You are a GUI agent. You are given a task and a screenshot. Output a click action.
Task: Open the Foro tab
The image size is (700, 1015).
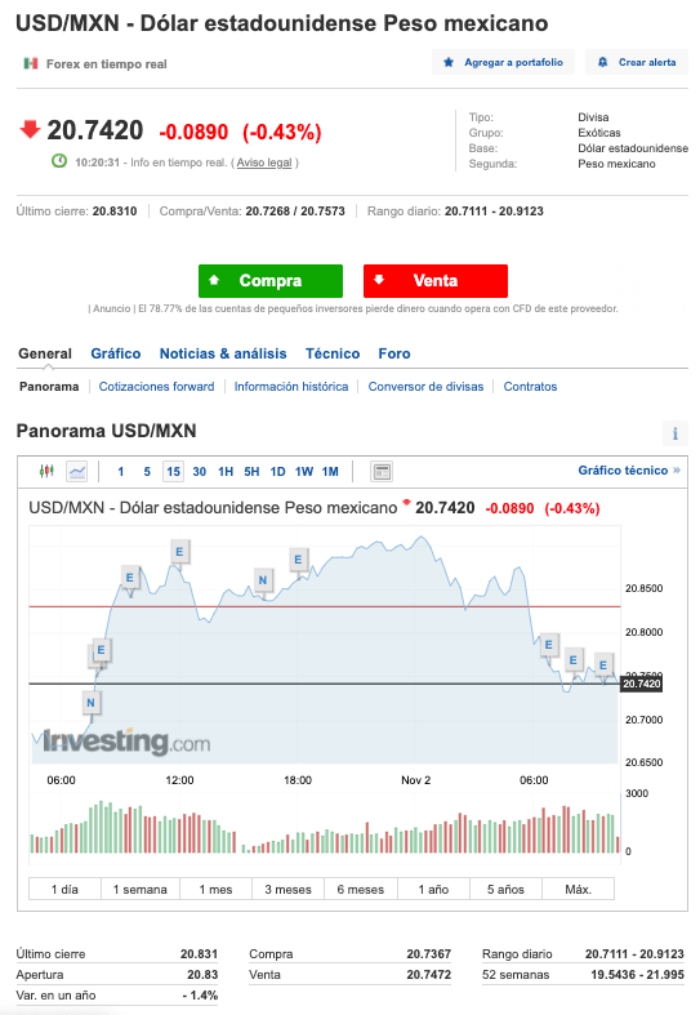click(x=394, y=353)
